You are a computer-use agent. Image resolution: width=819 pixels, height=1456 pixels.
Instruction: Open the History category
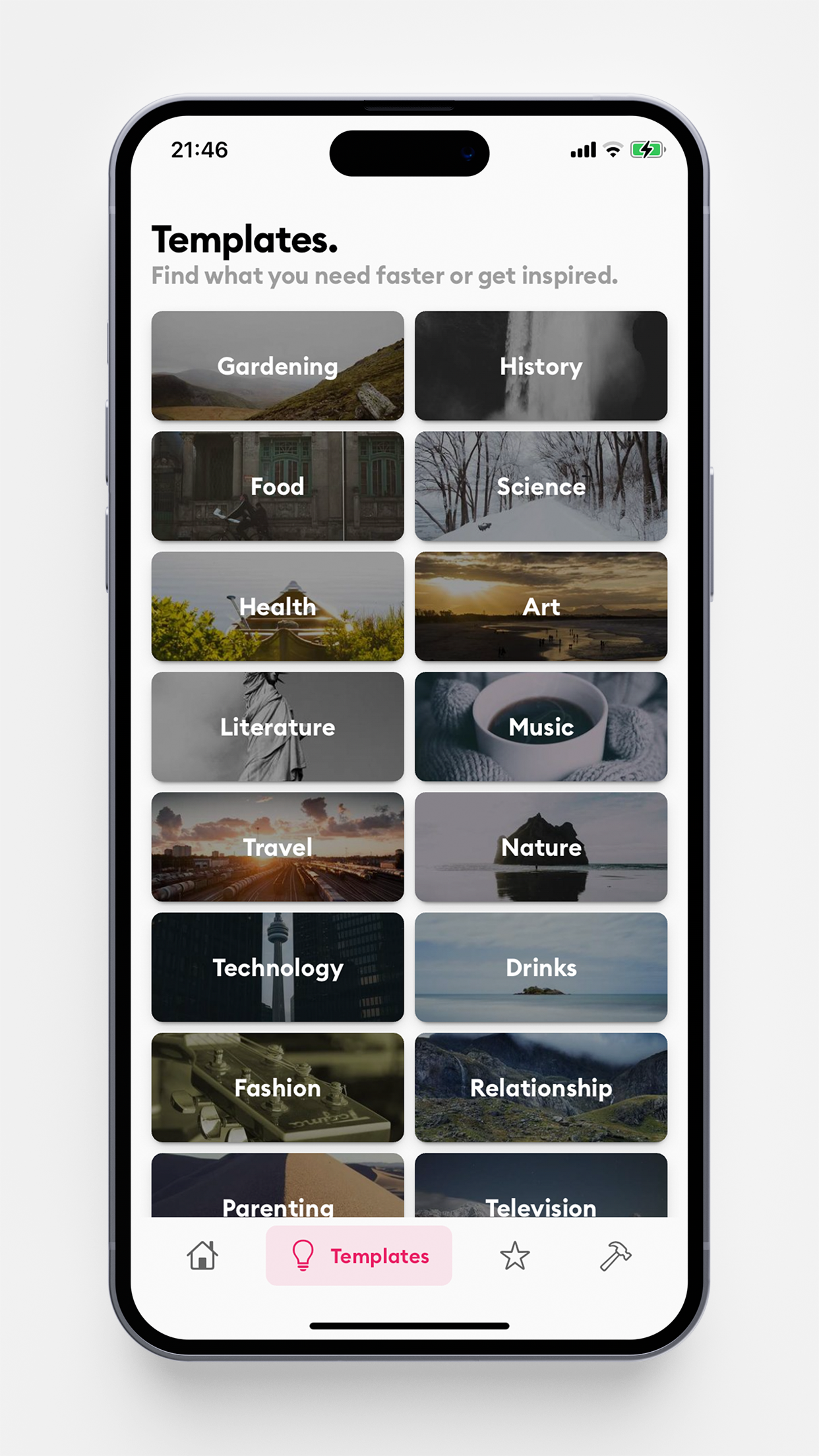pyautogui.click(x=541, y=366)
